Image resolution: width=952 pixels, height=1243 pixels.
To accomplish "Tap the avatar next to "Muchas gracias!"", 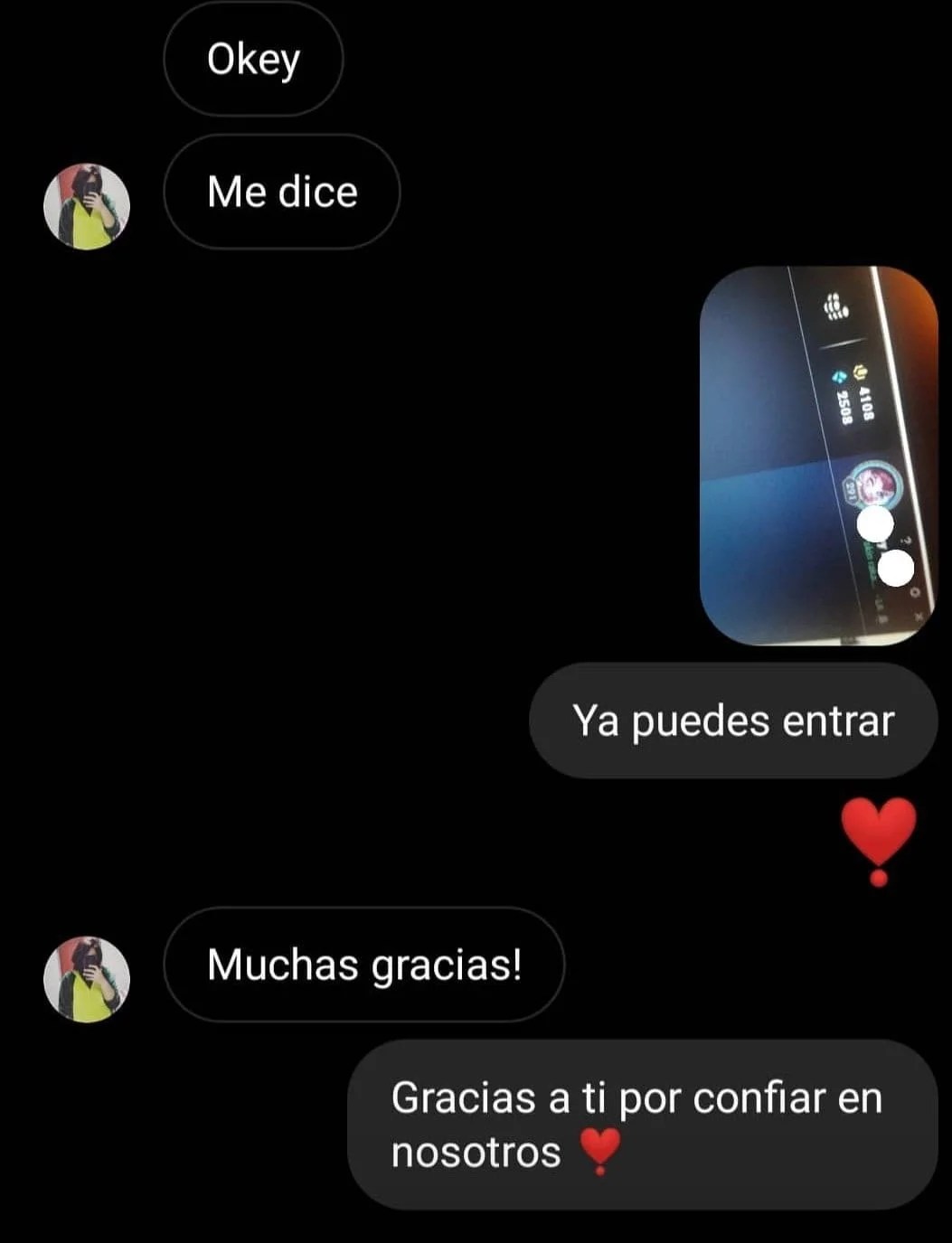I will click(x=87, y=979).
